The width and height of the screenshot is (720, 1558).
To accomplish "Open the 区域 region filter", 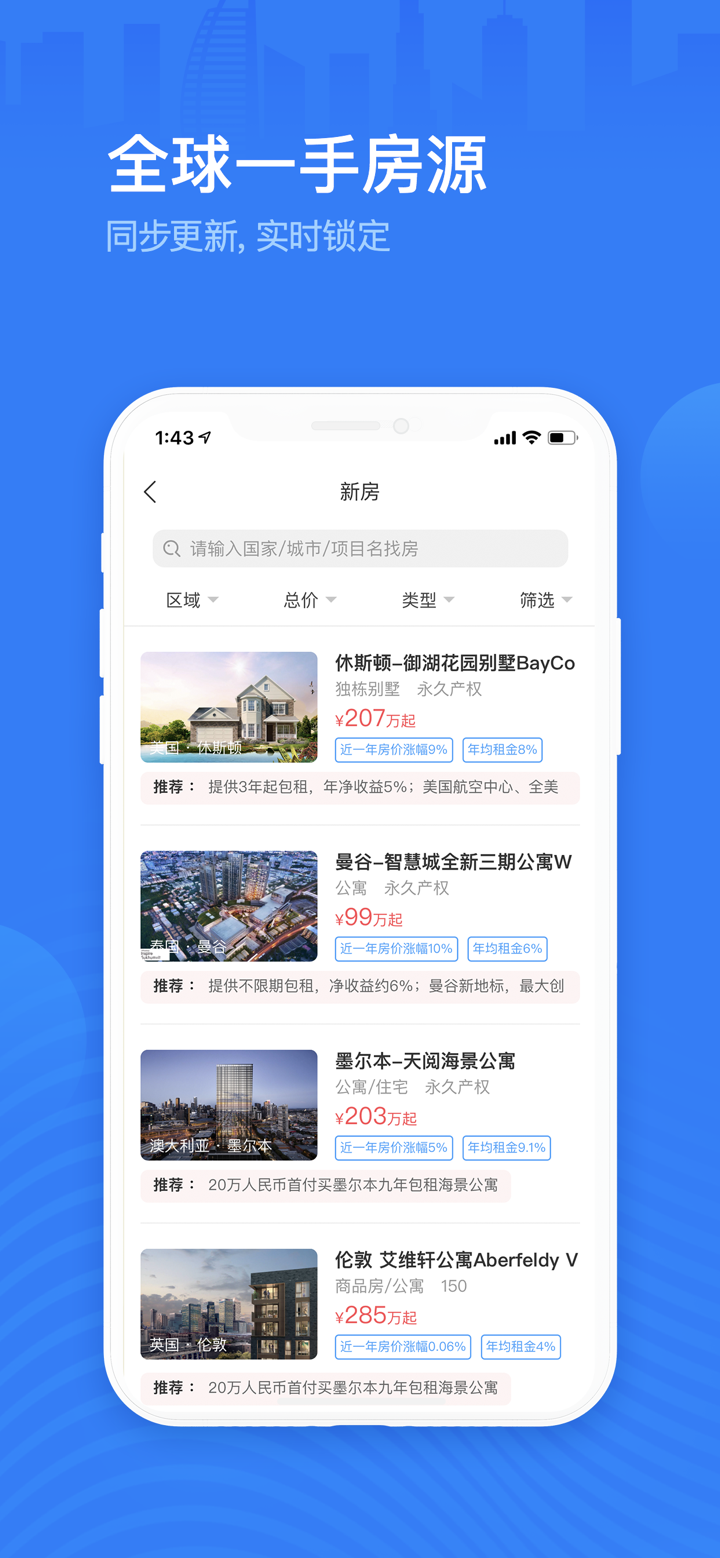I will (183, 600).
